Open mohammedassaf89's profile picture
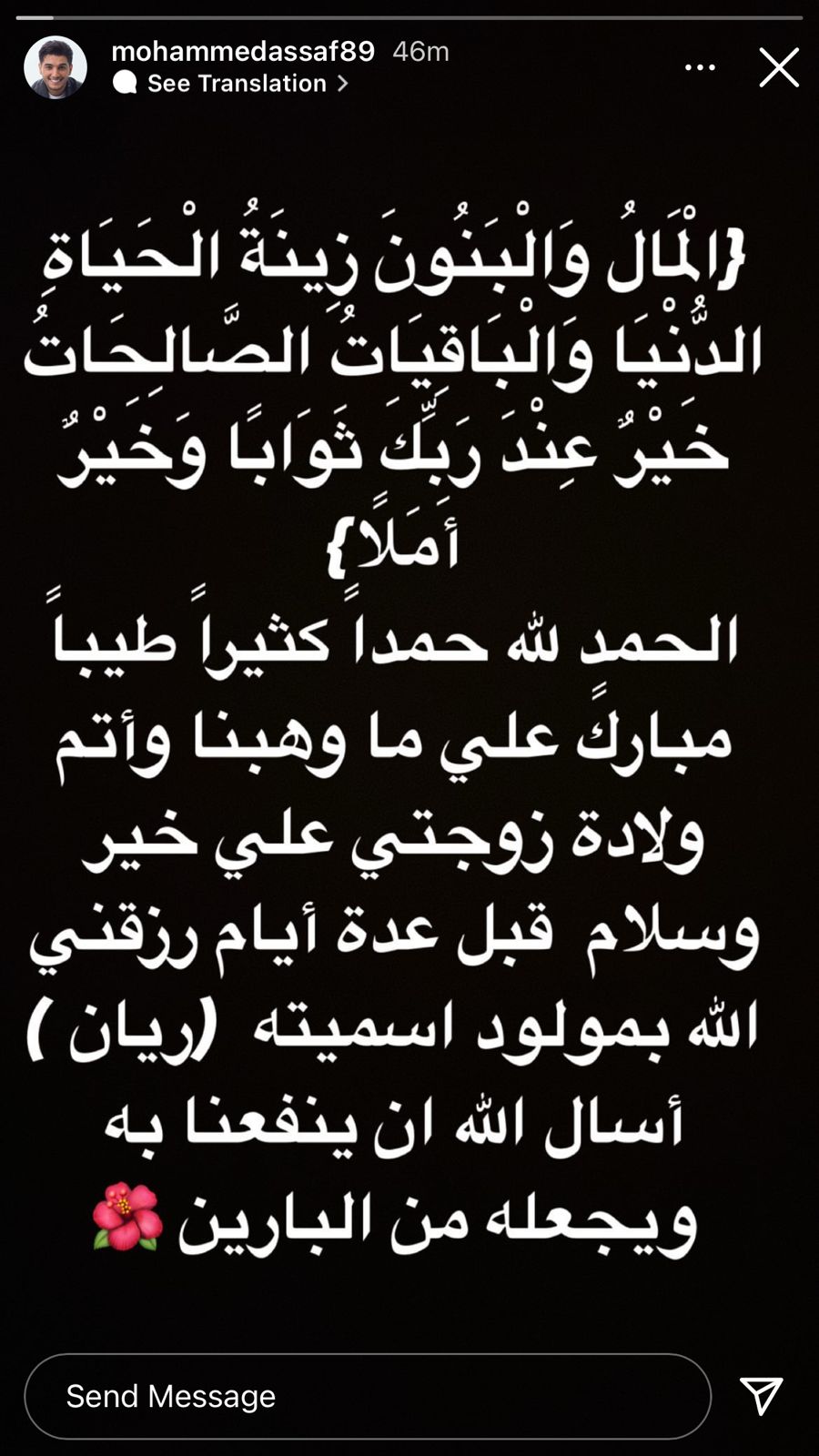This screenshot has height=1456, width=819. pyautogui.click(x=56, y=67)
